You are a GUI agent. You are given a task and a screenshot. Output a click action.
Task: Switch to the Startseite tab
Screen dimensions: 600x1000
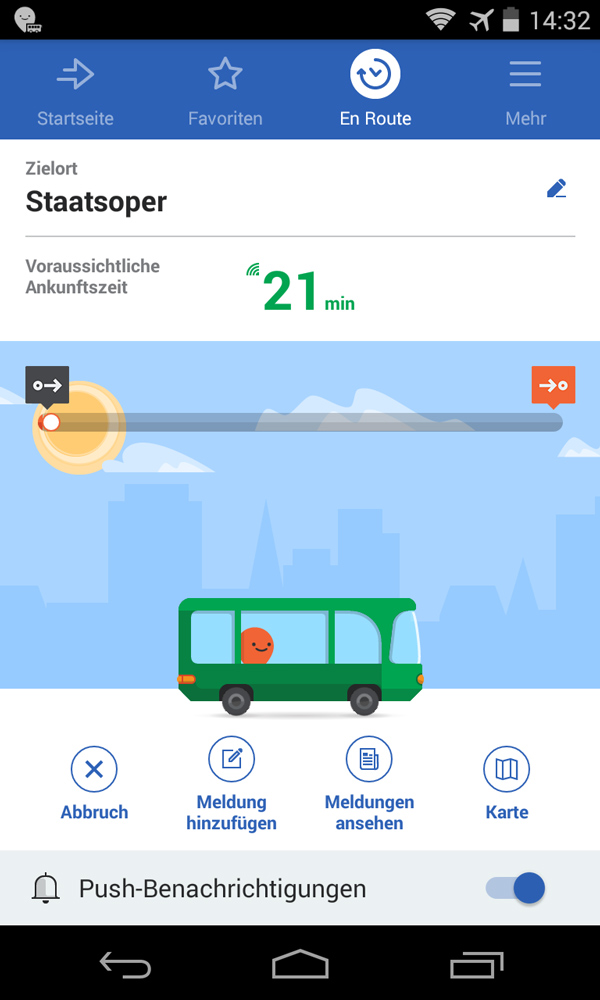tap(75, 90)
